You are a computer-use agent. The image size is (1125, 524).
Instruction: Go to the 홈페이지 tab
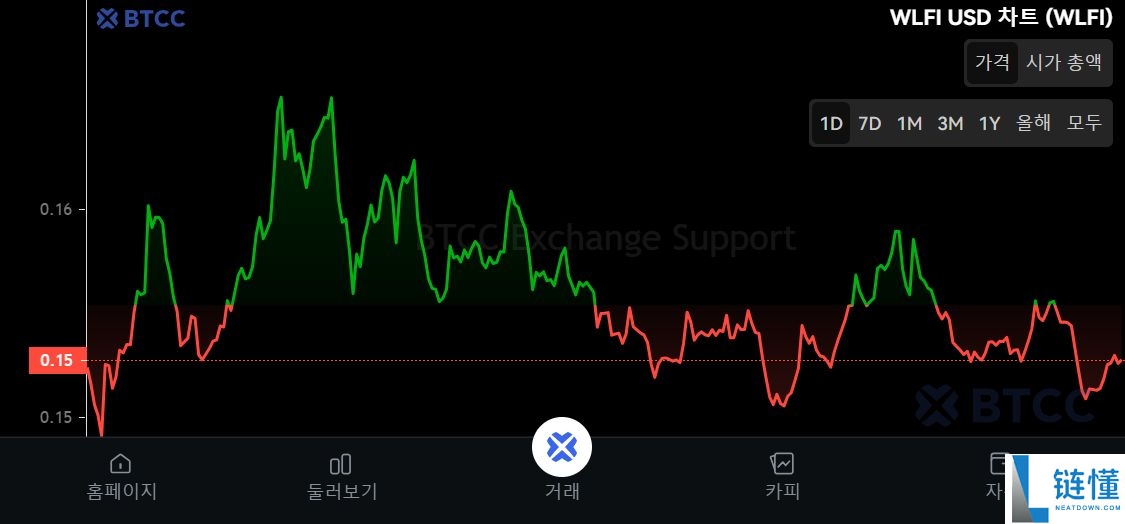121,476
